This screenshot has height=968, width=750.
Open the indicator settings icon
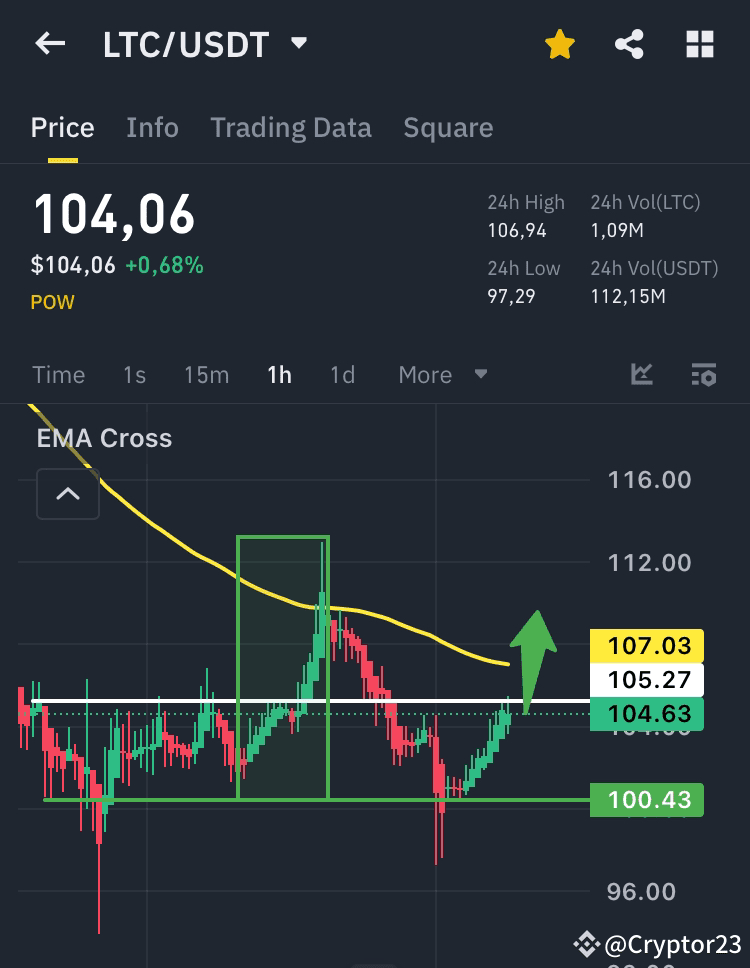click(x=704, y=374)
